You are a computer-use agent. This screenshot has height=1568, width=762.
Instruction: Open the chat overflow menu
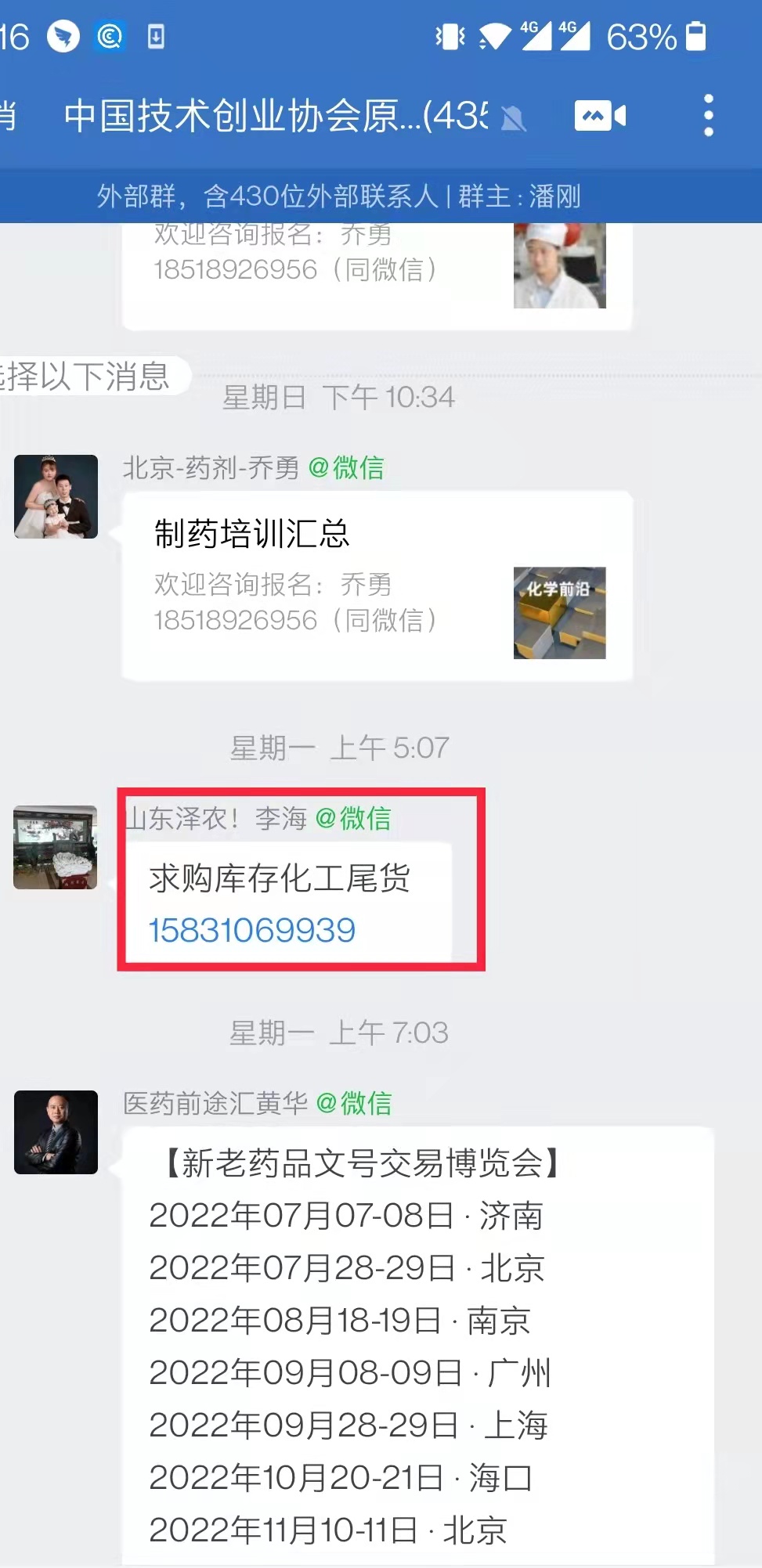[708, 116]
